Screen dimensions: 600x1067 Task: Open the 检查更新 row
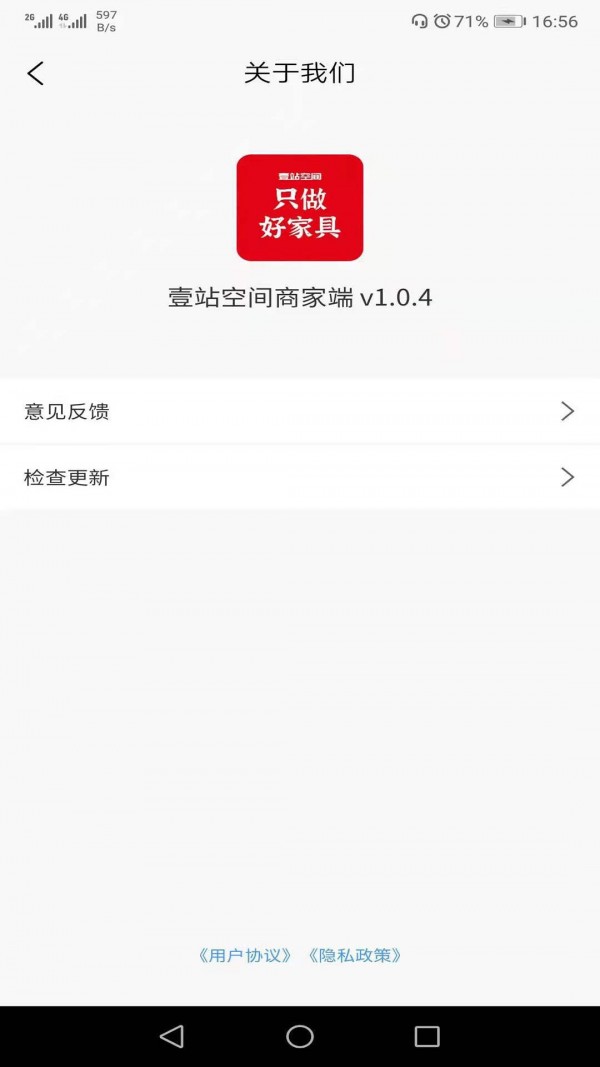click(x=300, y=477)
